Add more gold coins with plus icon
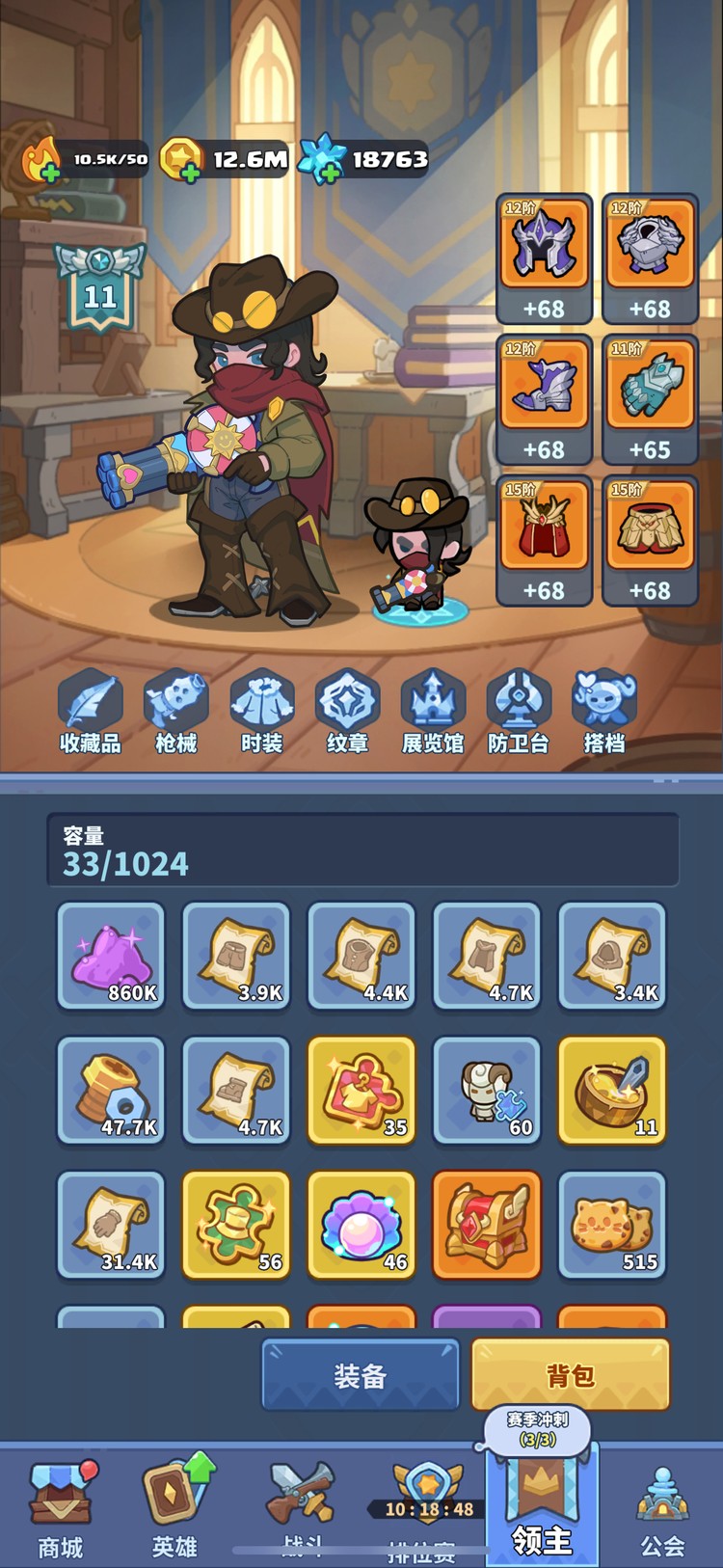The height and width of the screenshot is (1568, 723). (191, 174)
